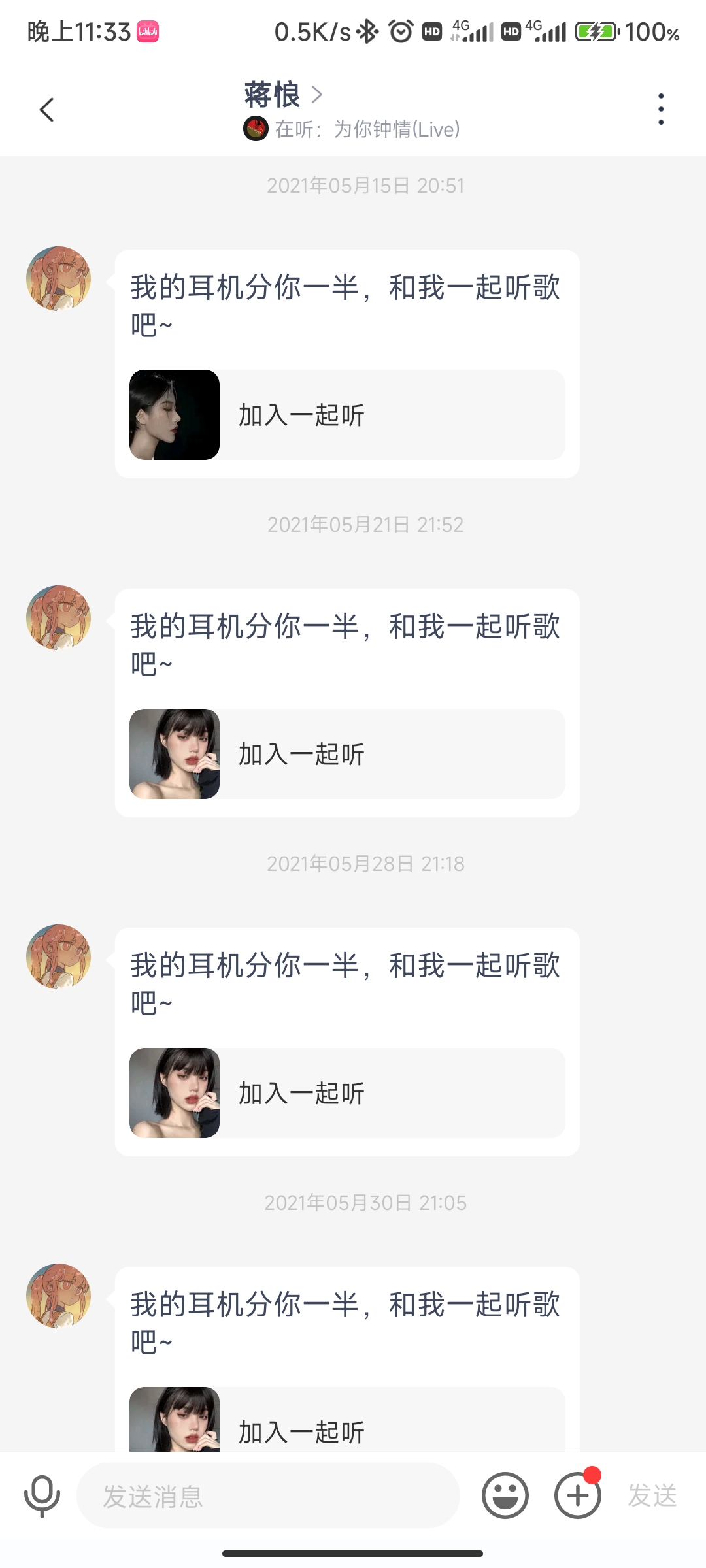Join listen-together from the 05月28日 invite
This screenshot has height=1568, width=706.
coord(347,1093)
